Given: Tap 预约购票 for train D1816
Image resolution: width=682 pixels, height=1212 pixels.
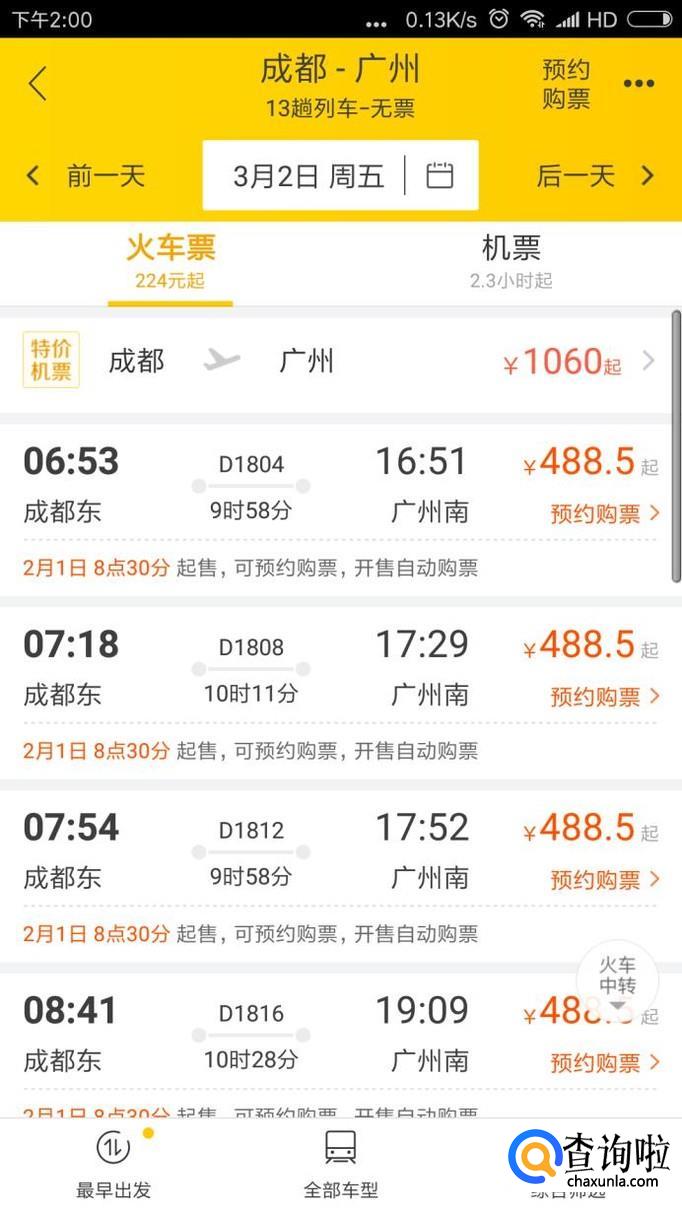Looking at the screenshot, I should pos(605,1062).
